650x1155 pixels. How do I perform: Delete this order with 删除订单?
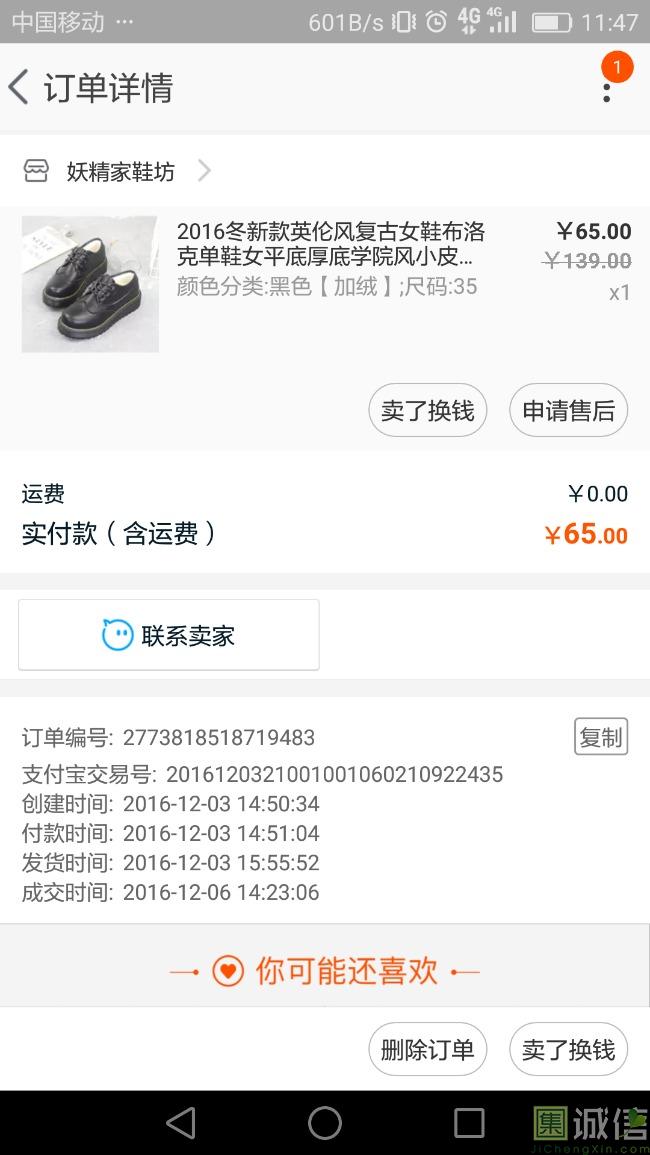tap(428, 1050)
